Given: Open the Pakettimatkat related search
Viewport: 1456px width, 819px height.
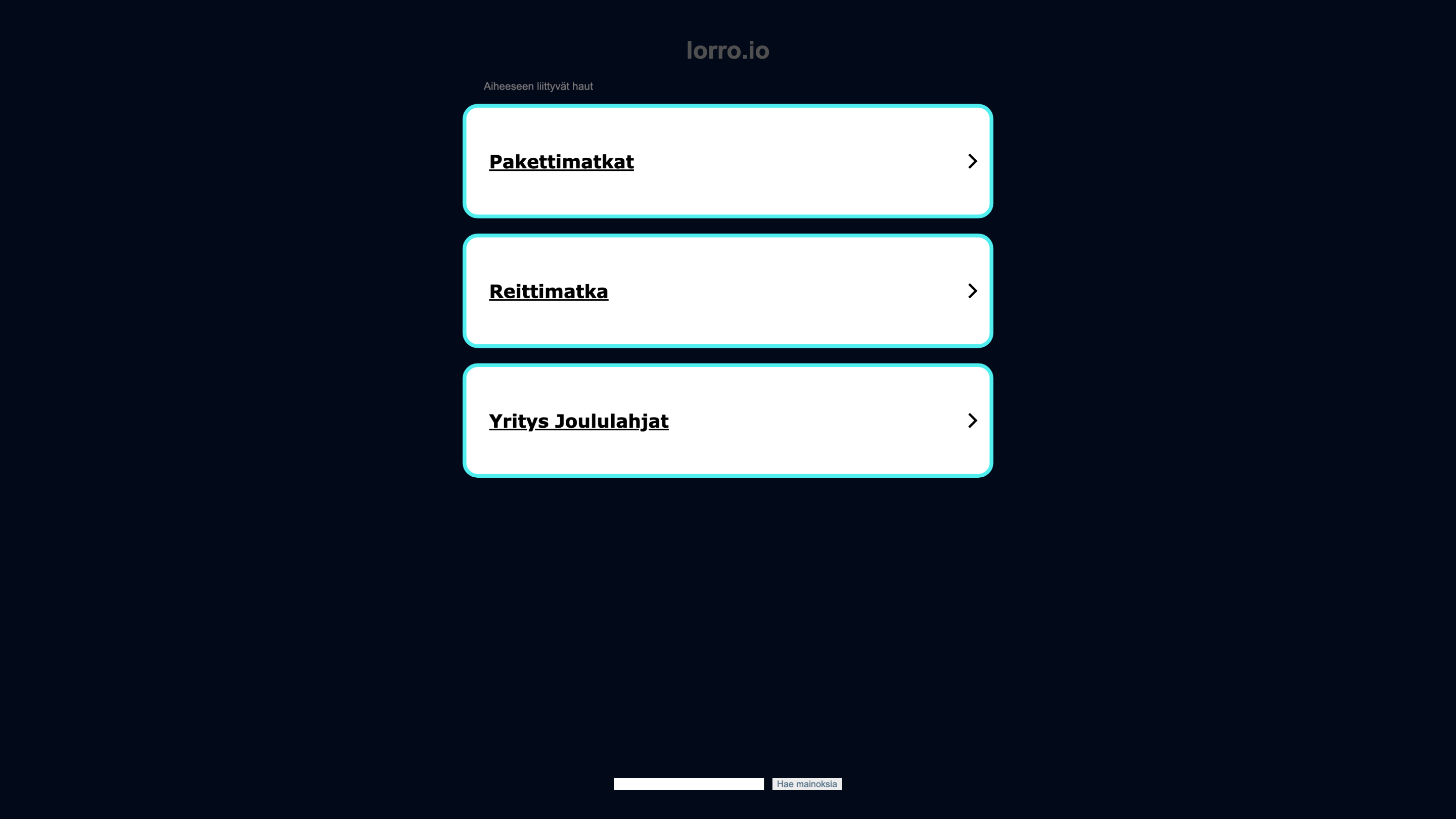Looking at the screenshot, I should 561,162.
